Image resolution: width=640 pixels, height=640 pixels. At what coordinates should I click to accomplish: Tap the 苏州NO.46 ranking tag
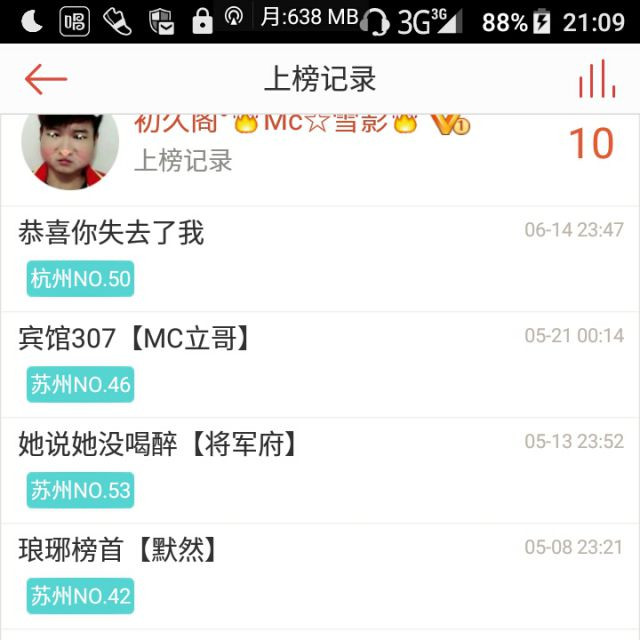80,385
